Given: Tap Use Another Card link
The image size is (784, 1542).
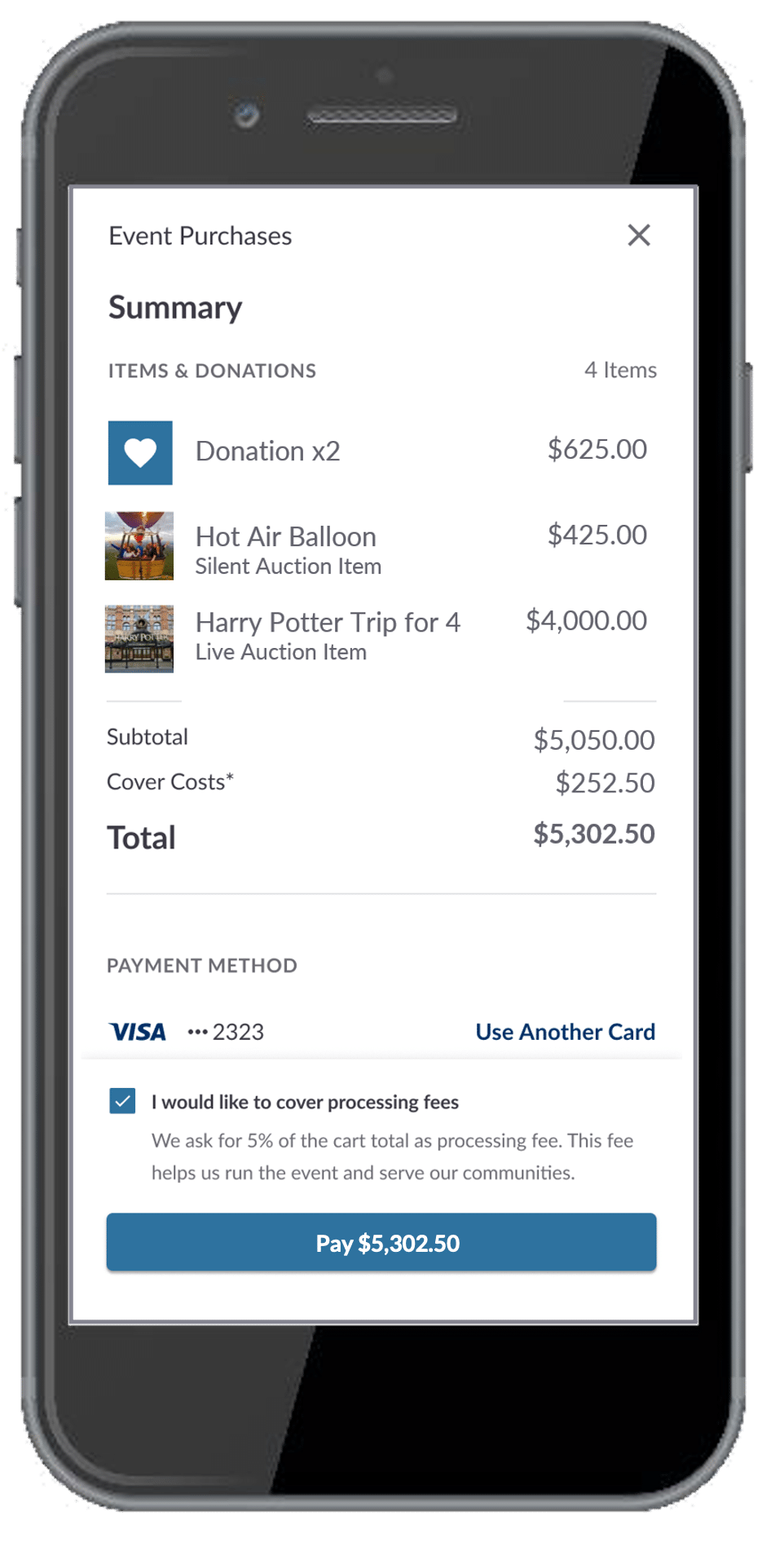Looking at the screenshot, I should 565,1032.
